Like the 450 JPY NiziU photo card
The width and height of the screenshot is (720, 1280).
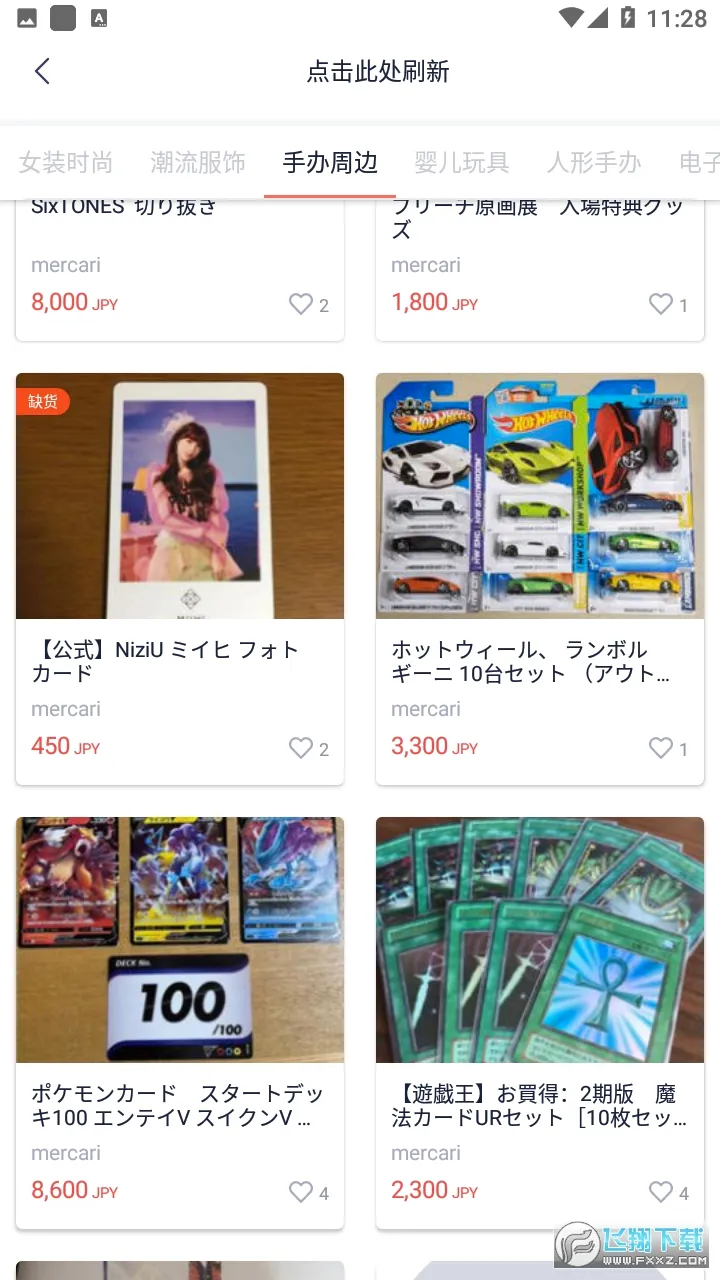301,748
